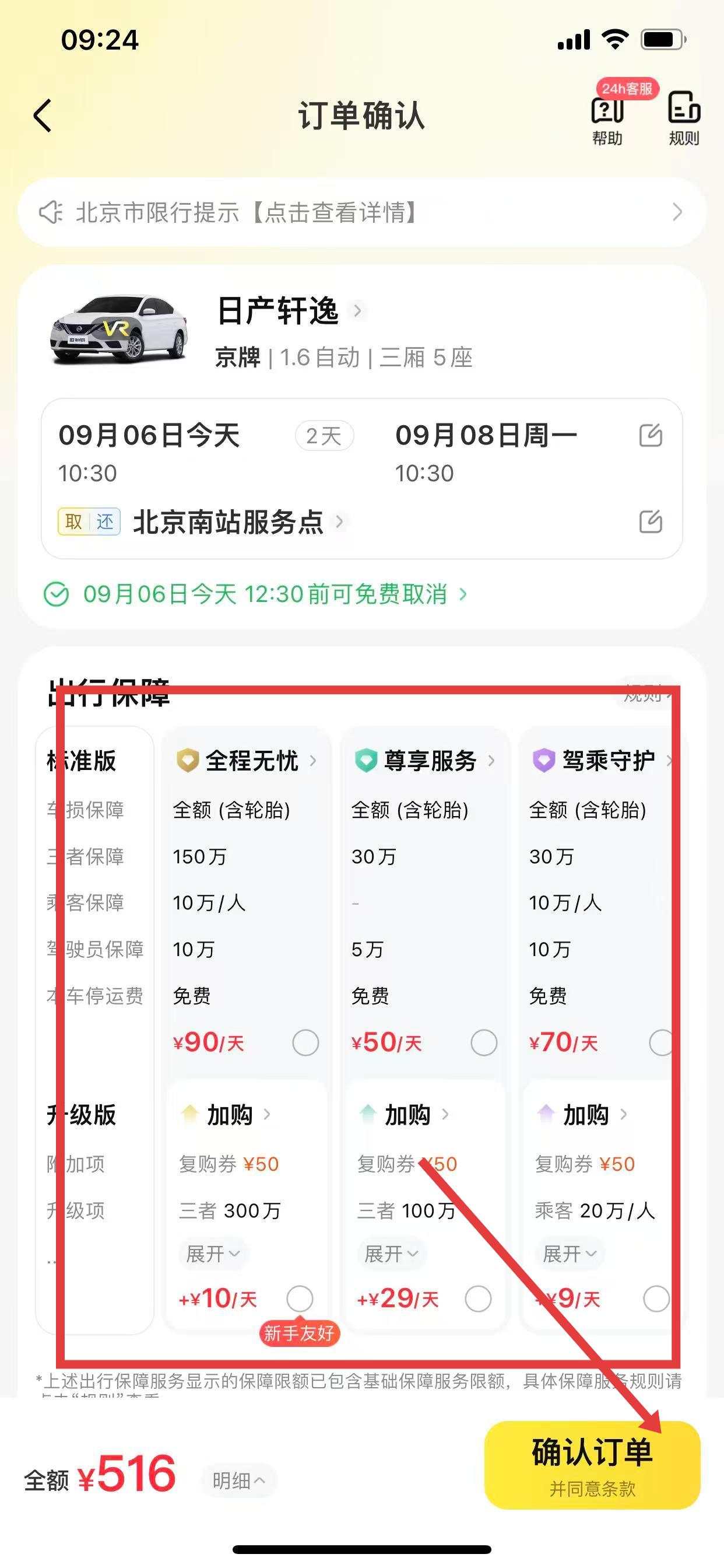Show 明细 price breakdown
724x1568 pixels.
[238, 1480]
